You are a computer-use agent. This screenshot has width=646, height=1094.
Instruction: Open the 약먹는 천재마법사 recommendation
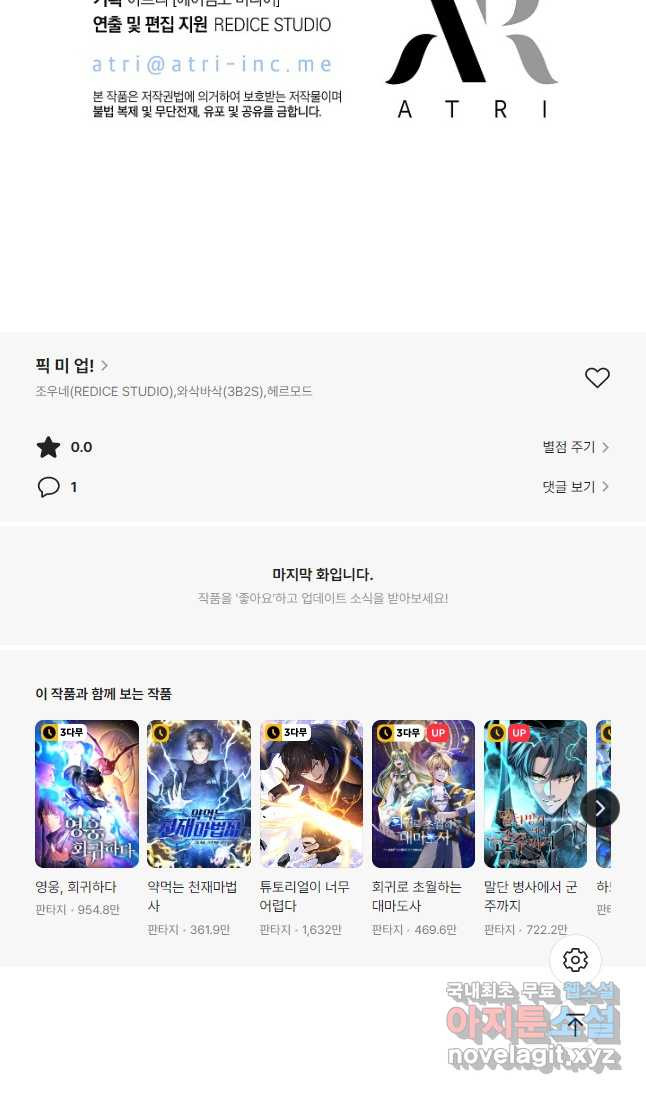coord(199,794)
